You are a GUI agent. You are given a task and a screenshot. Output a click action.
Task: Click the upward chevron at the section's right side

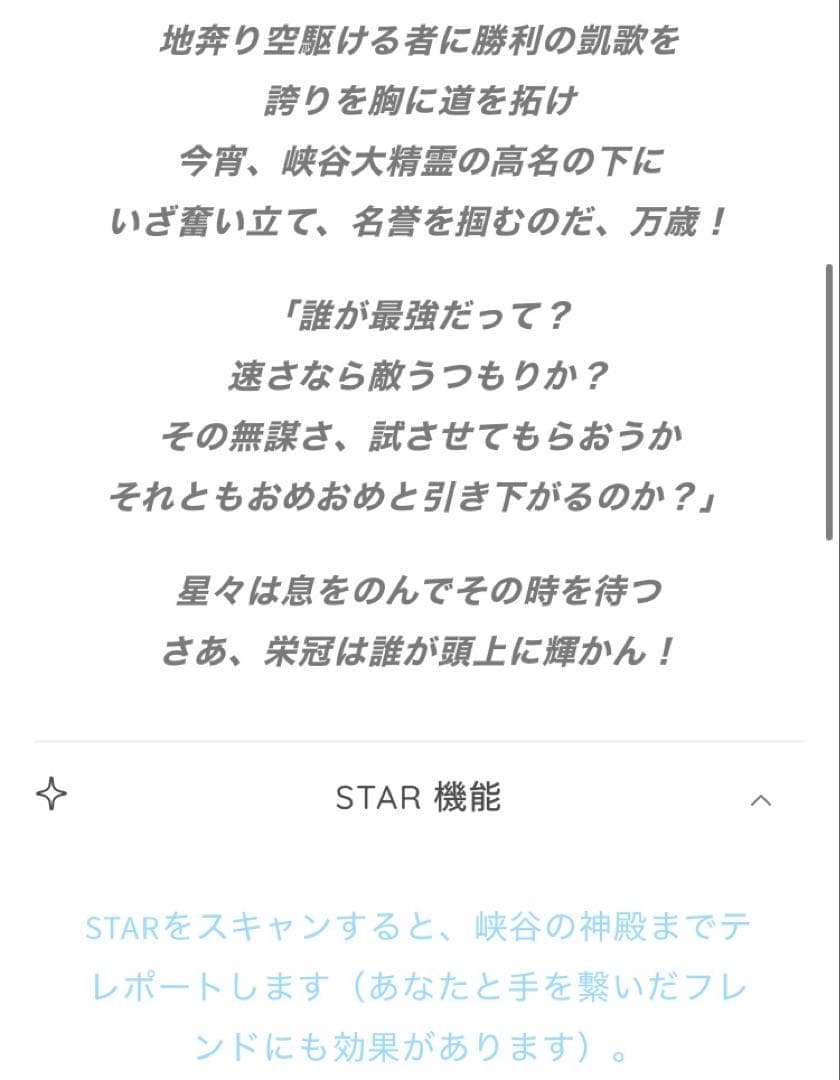762,800
